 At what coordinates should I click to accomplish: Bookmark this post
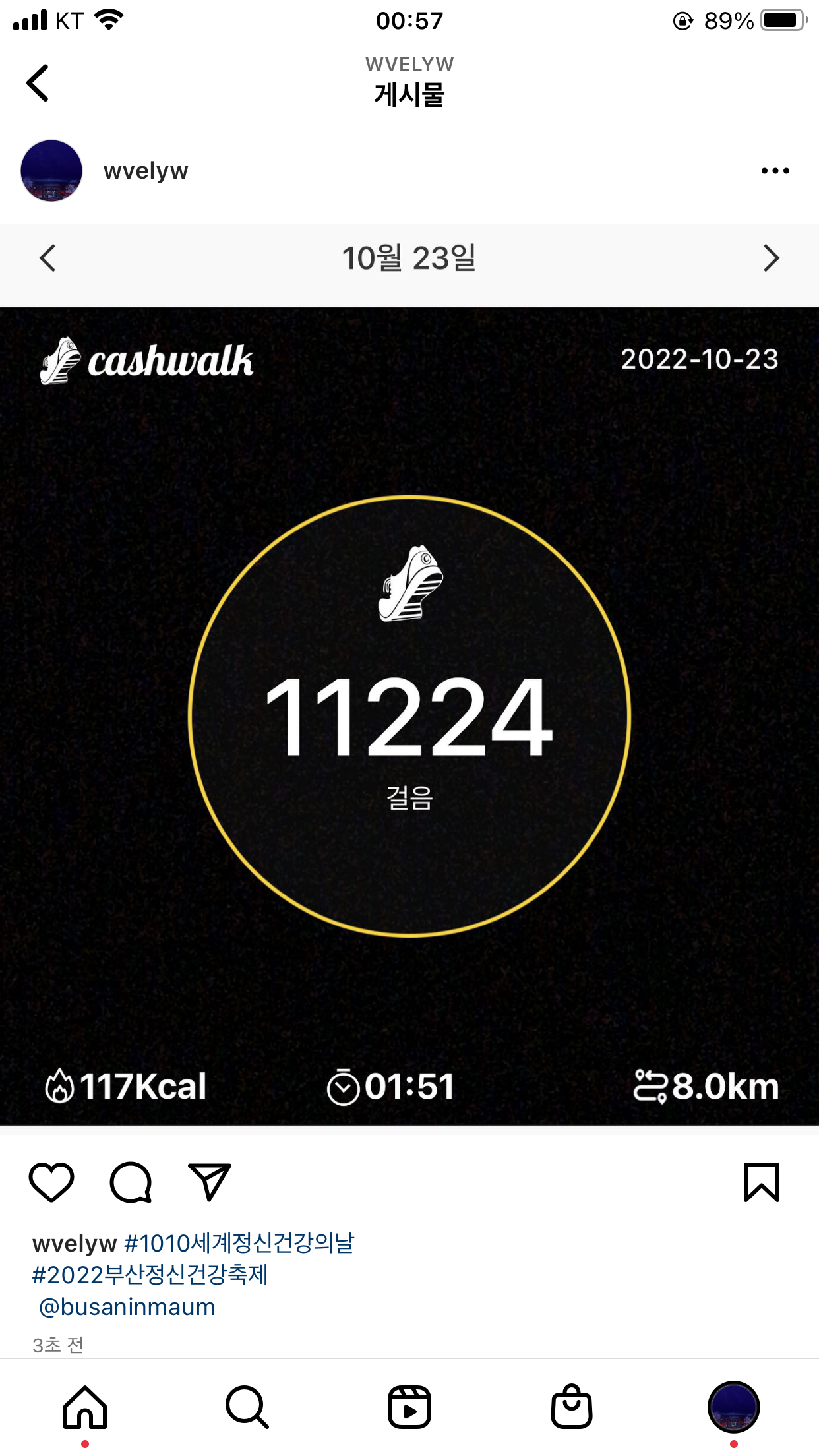click(x=762, y=1182)
